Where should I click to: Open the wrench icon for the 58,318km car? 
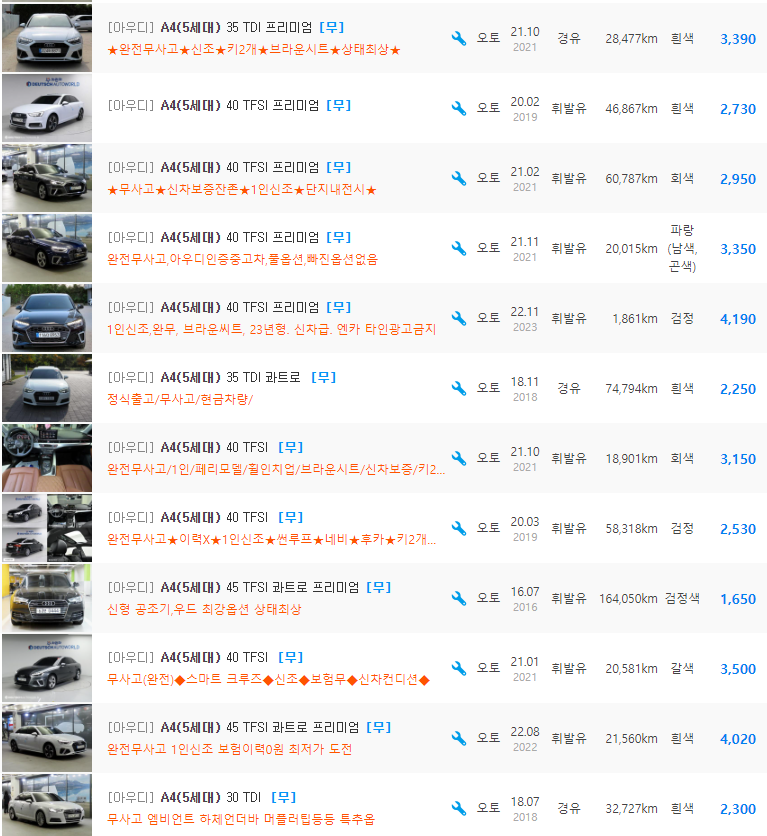pos(458,528)
